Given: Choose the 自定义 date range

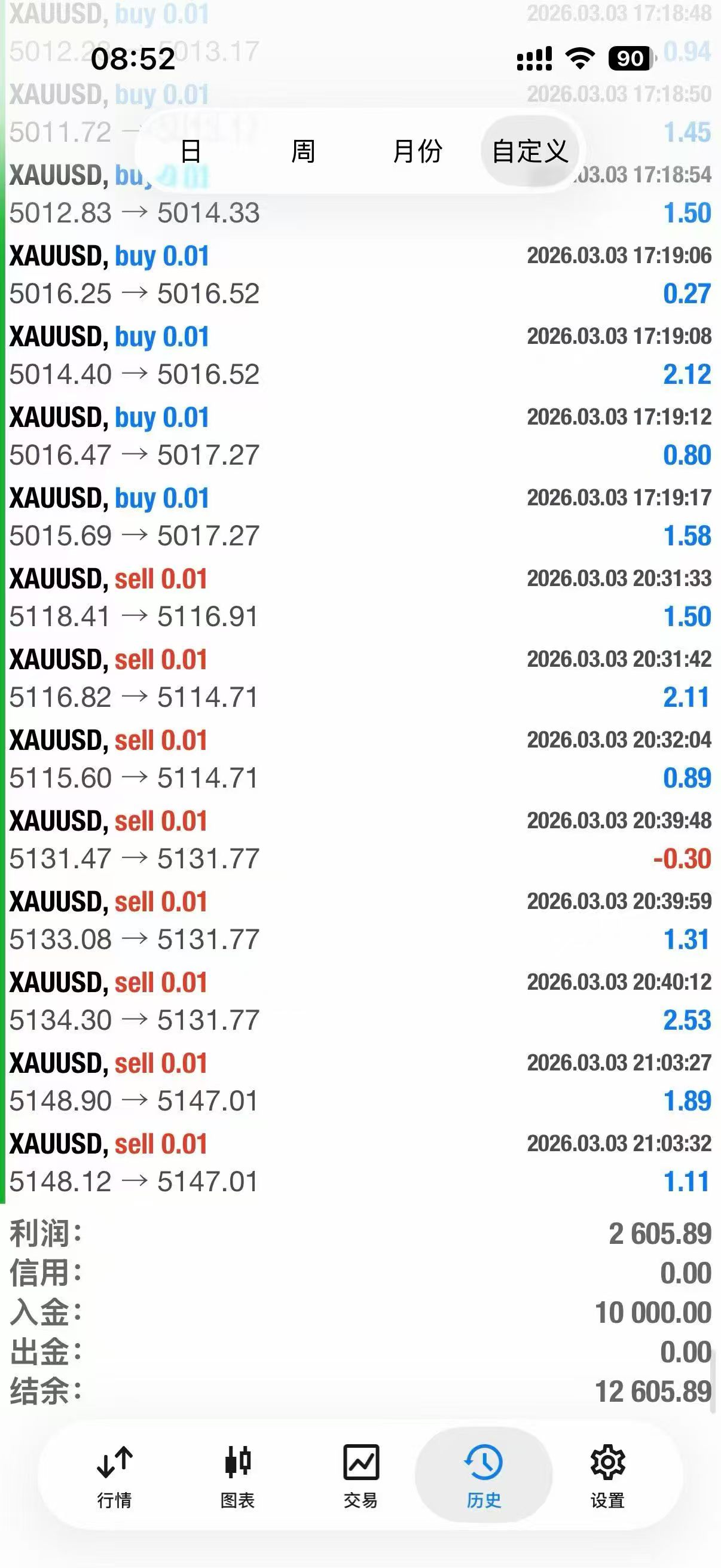Looking at the screenshot, I should click(x=529, y=151).
